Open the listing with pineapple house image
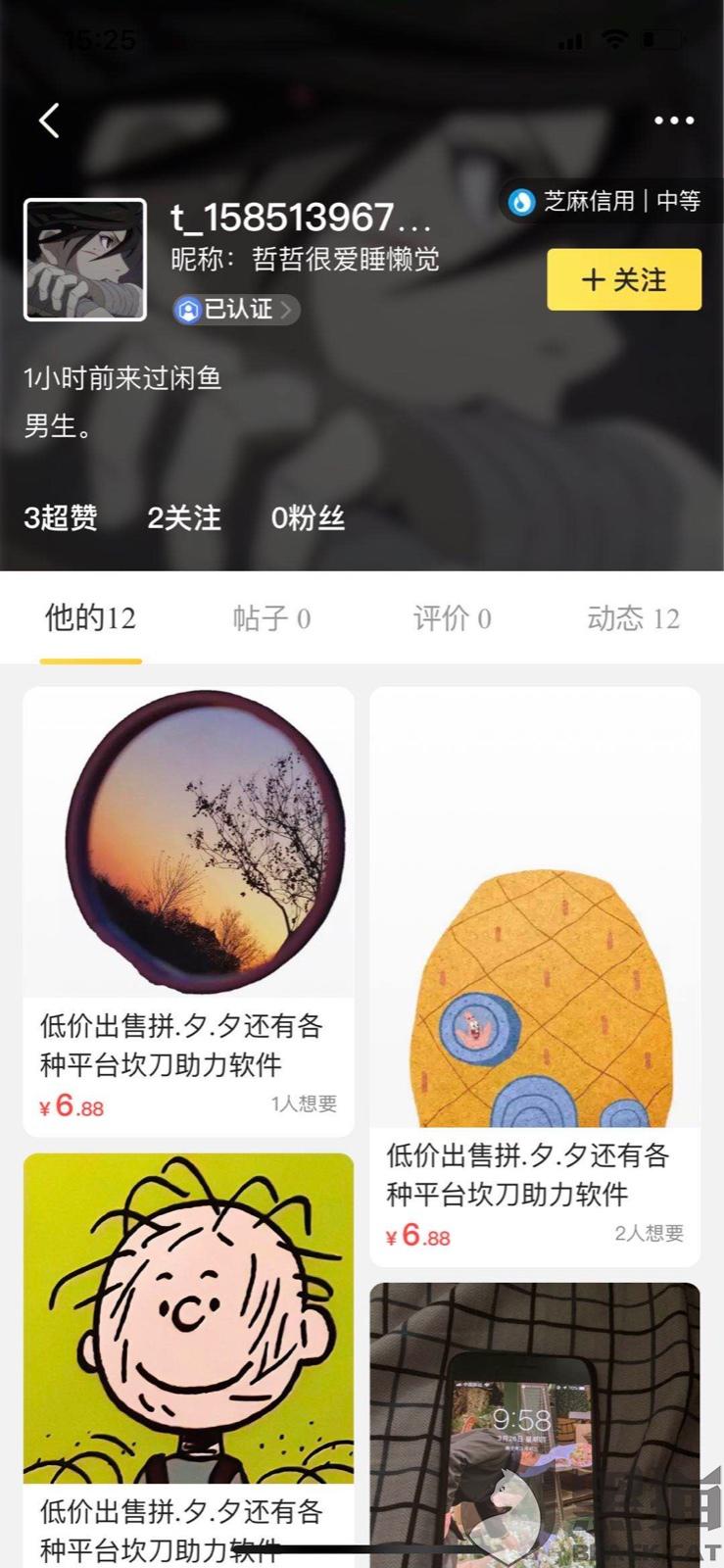This screenshot has height=1568, width=724. [x=535, y=975]
